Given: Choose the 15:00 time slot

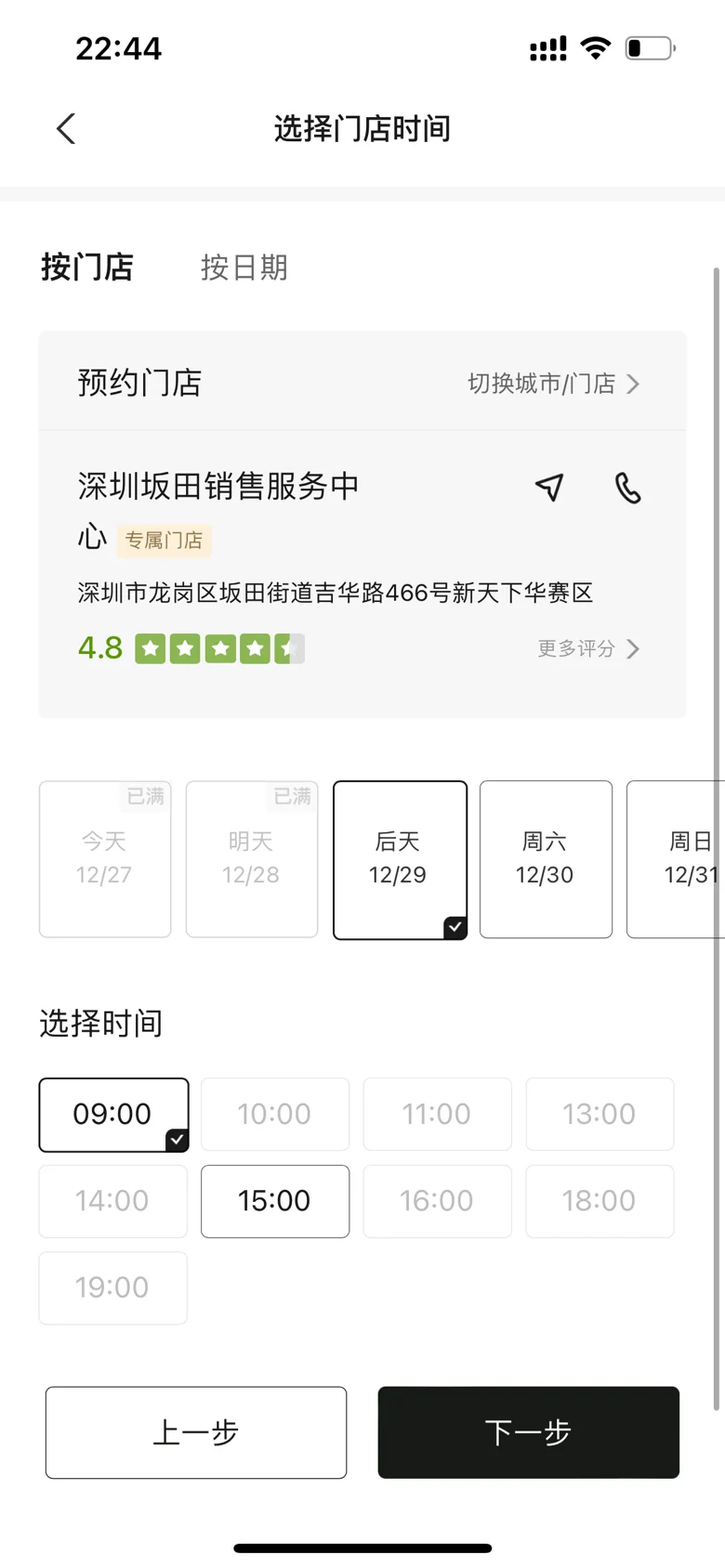Looking at the screenshot, I should [275, 1201].
